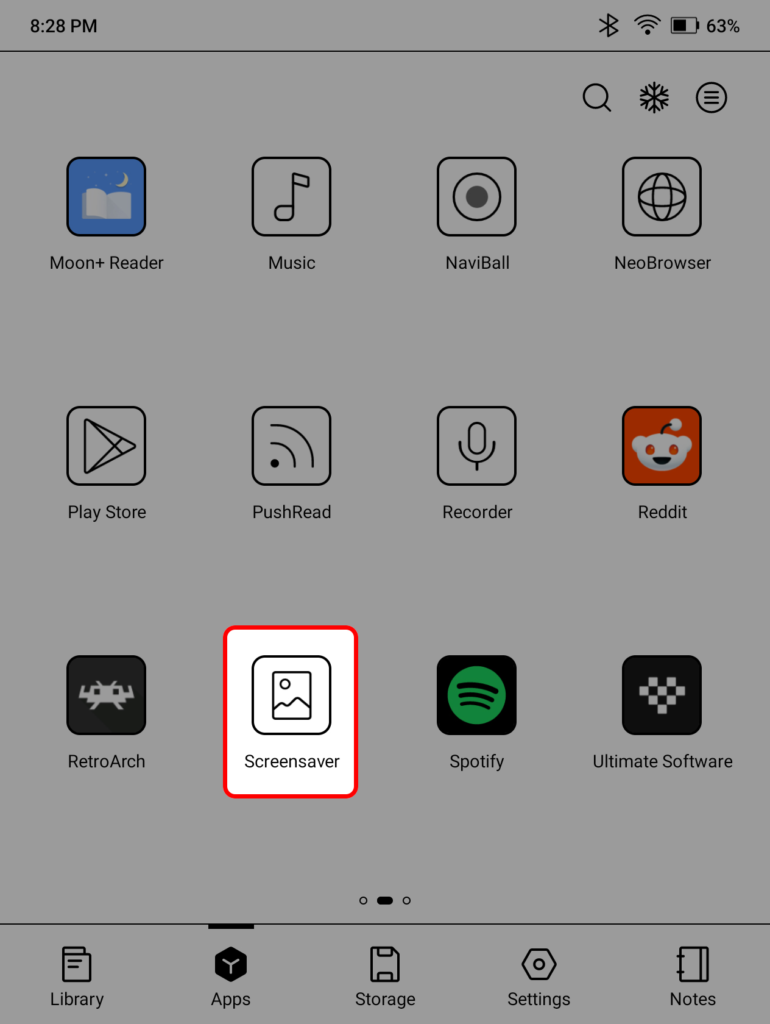This screenshot has height=1024, width=770.
Task: Tap the search icon
Action: 596,97
